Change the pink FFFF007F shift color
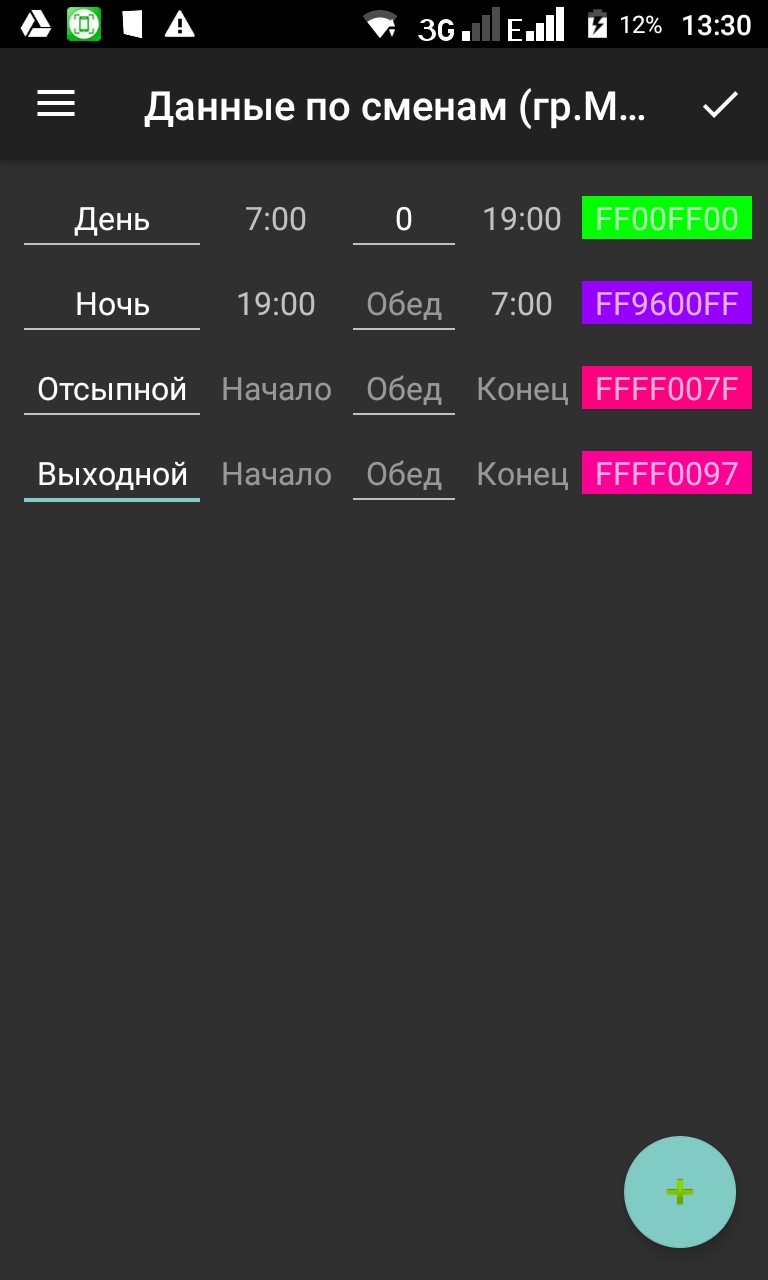Screen dimensions: 768x1280 click(x=666, y=388)
